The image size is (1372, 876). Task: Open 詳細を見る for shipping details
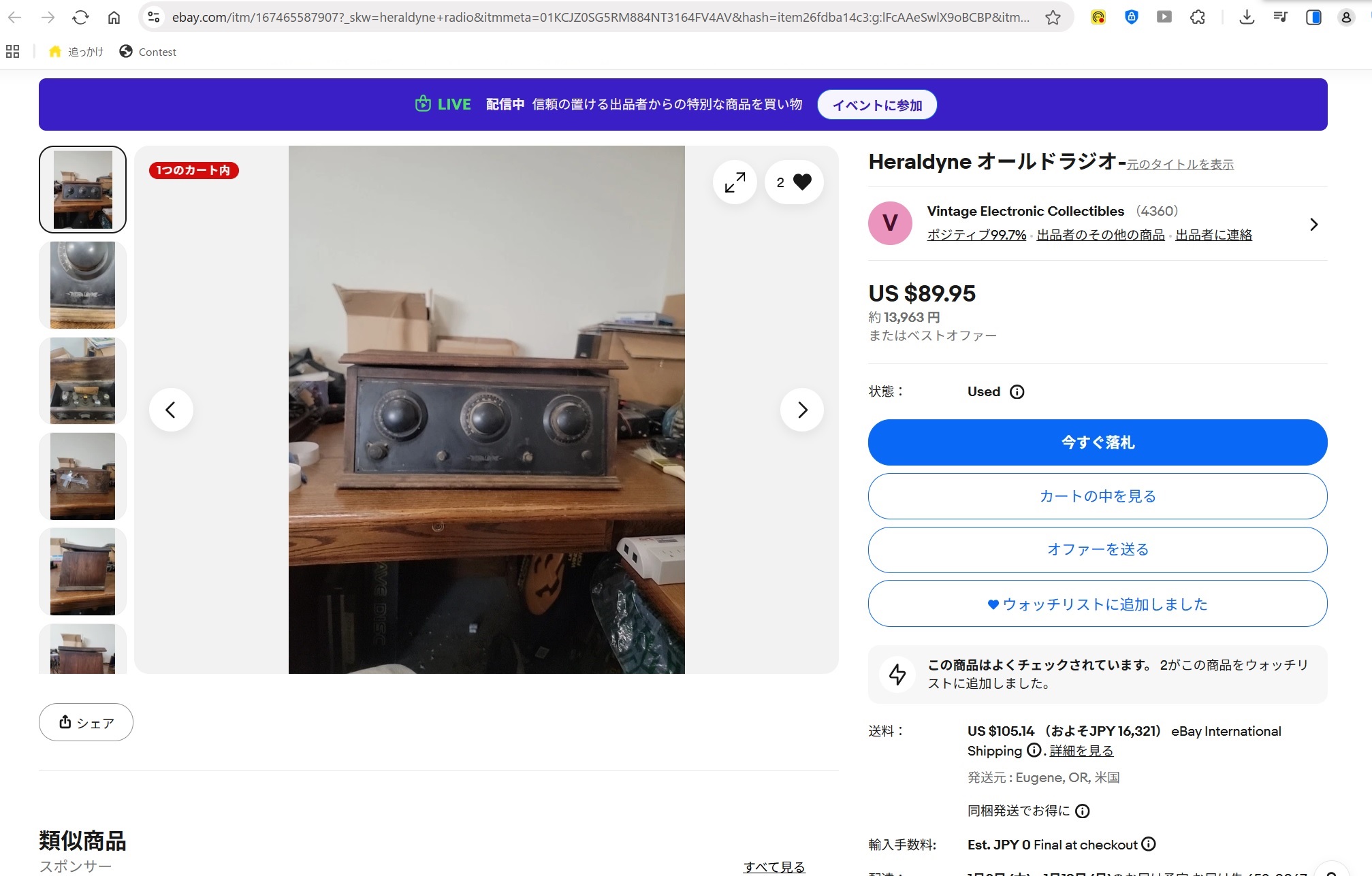[1081, 751]
